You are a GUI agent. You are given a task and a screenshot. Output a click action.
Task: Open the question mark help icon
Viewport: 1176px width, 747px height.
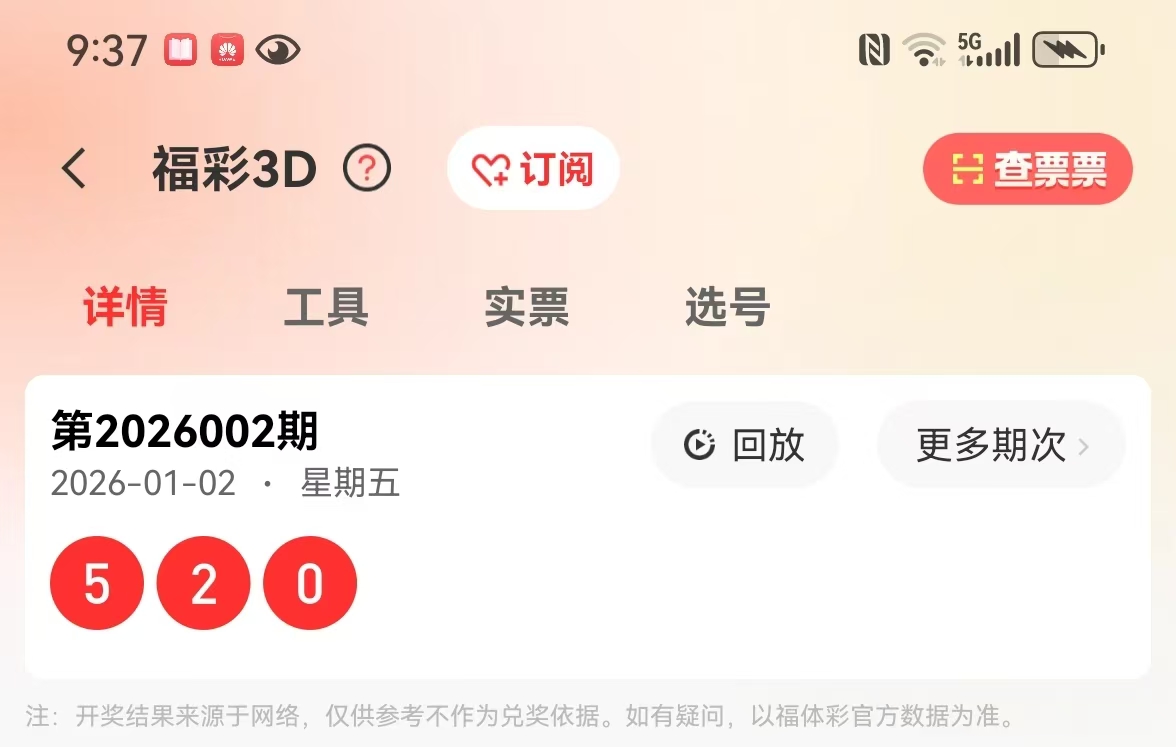click(367, 170)
